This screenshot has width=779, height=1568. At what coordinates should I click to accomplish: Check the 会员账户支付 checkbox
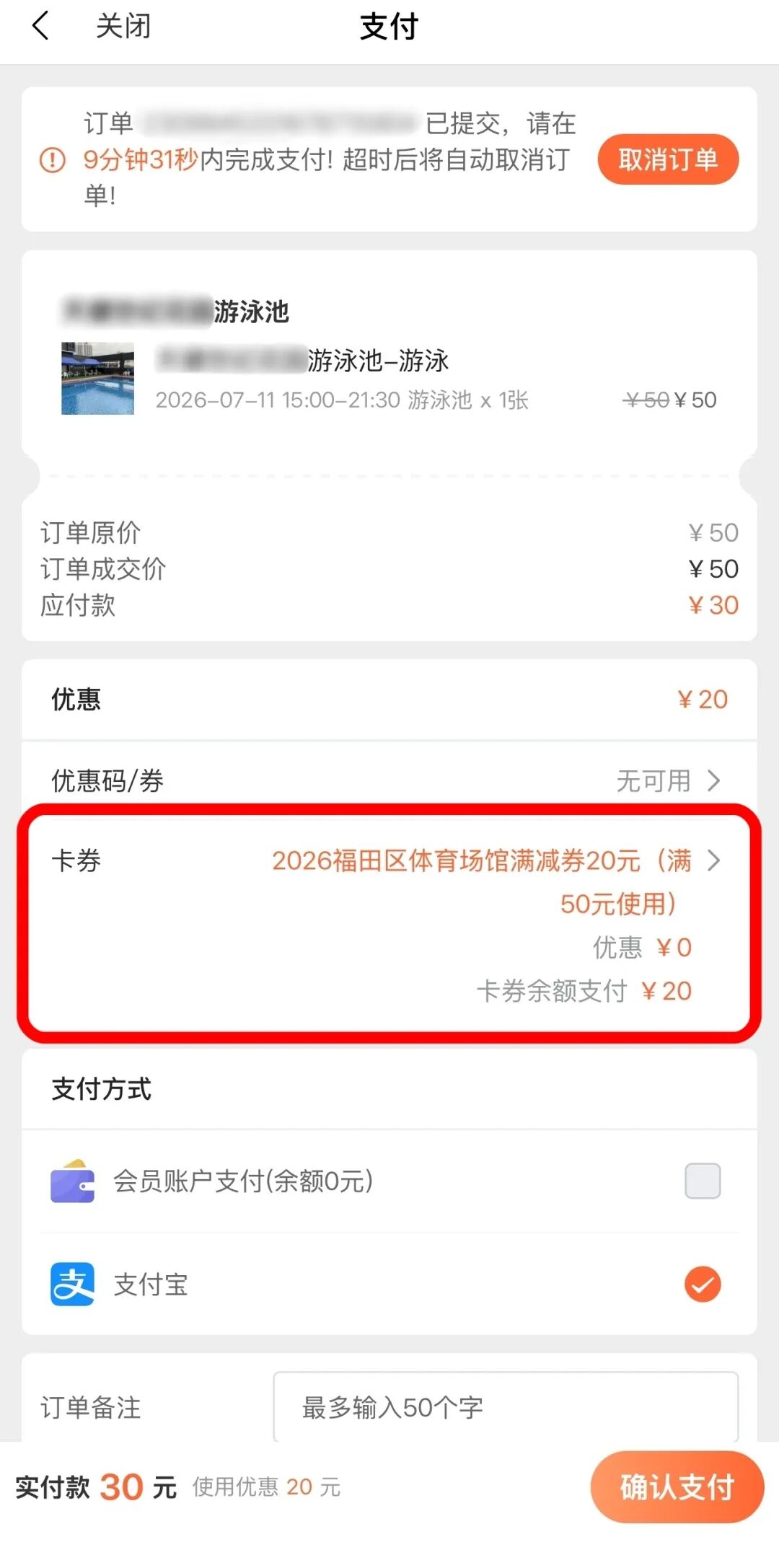(x=703, y=1181)
